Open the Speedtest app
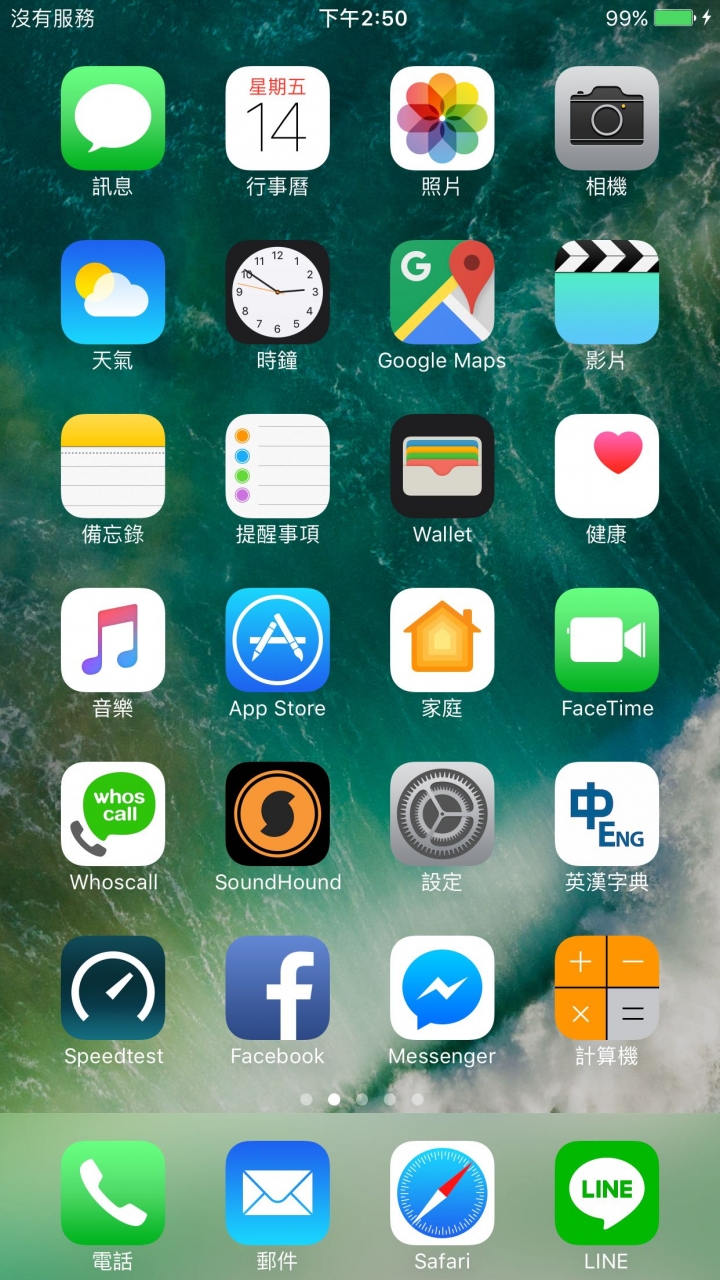The height and width of the screenshot is (1280, 720). pyautogui.click(x=113, y=988)
